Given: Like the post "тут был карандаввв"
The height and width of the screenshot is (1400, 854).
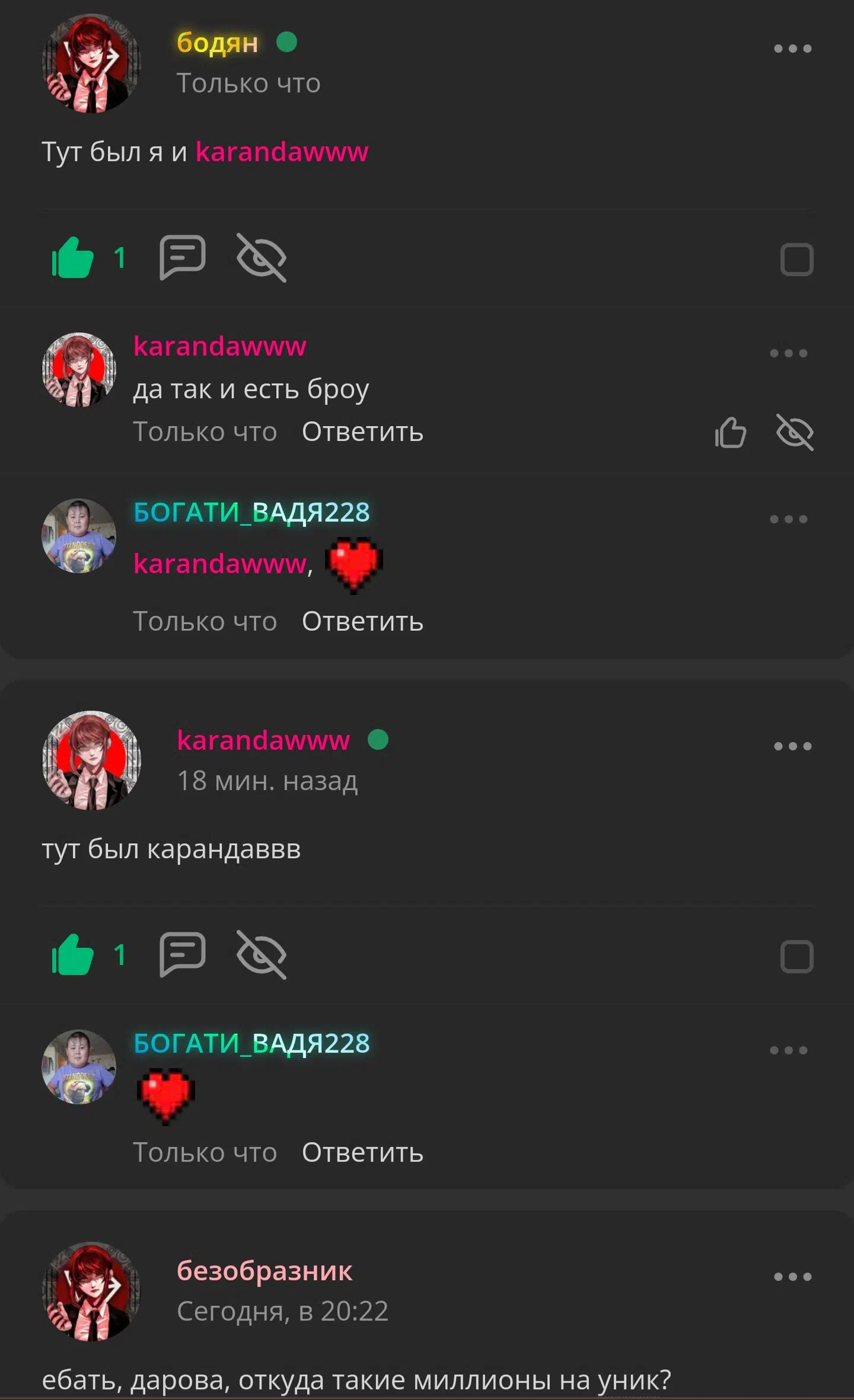Looking at the screenshot, I should point(73,955).
